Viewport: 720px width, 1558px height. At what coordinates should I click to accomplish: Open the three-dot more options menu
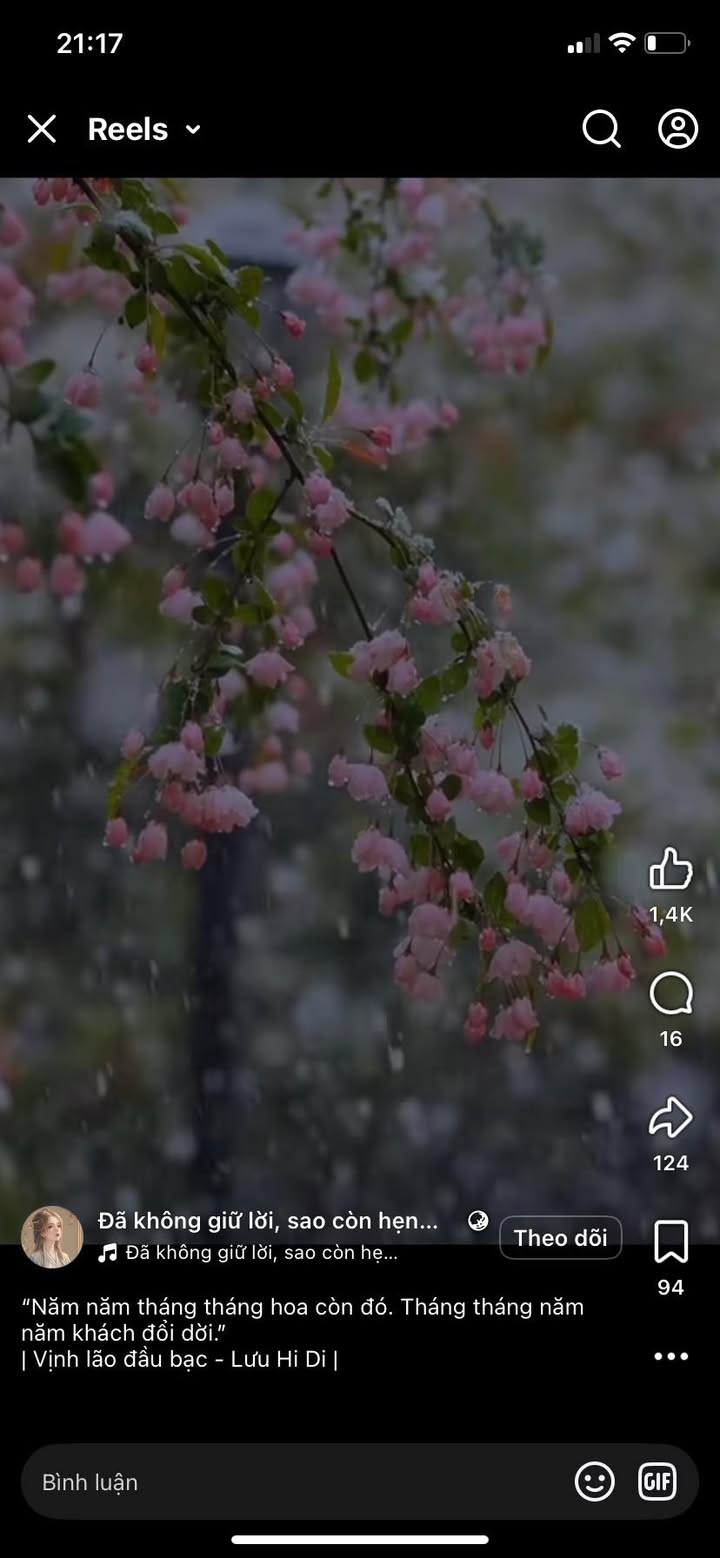pyautogui.click(x=671, y=1356)
